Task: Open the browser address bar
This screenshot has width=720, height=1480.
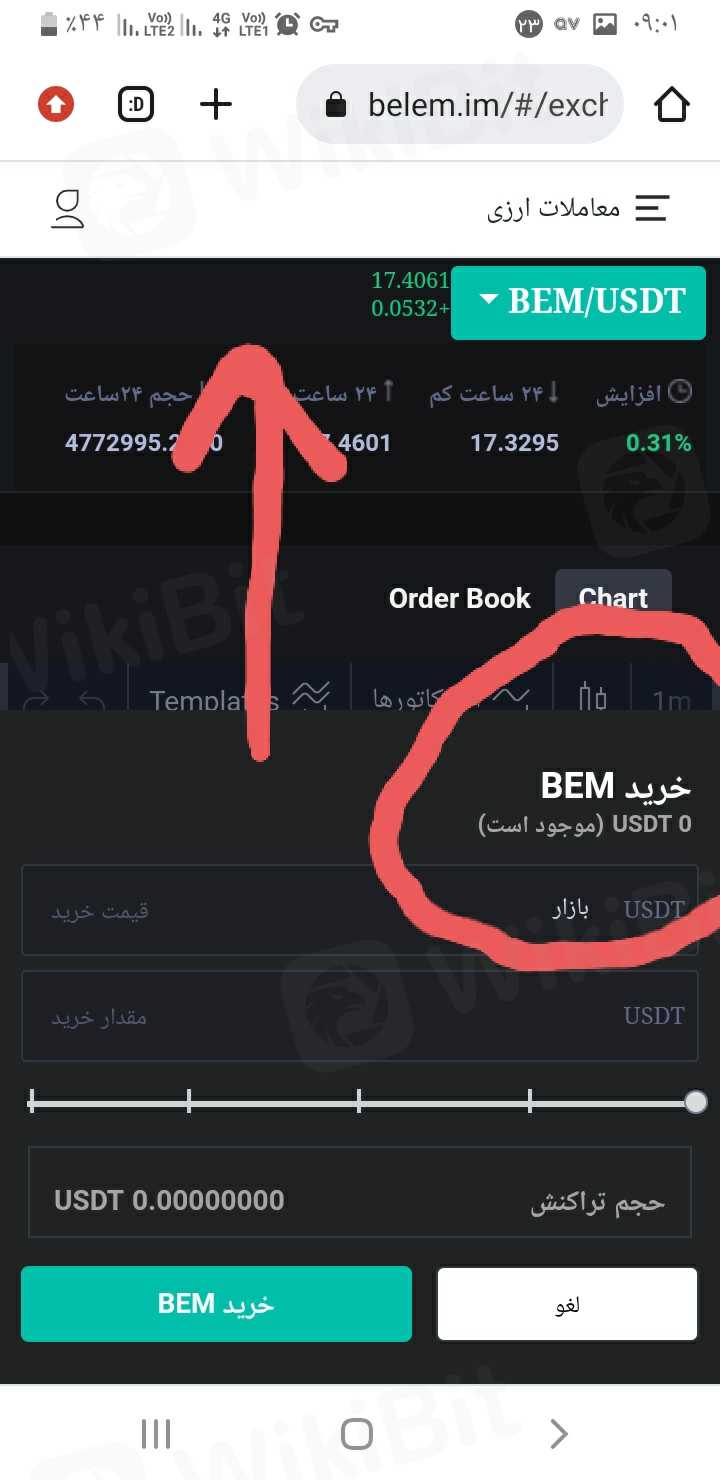Action: [470, 104]
